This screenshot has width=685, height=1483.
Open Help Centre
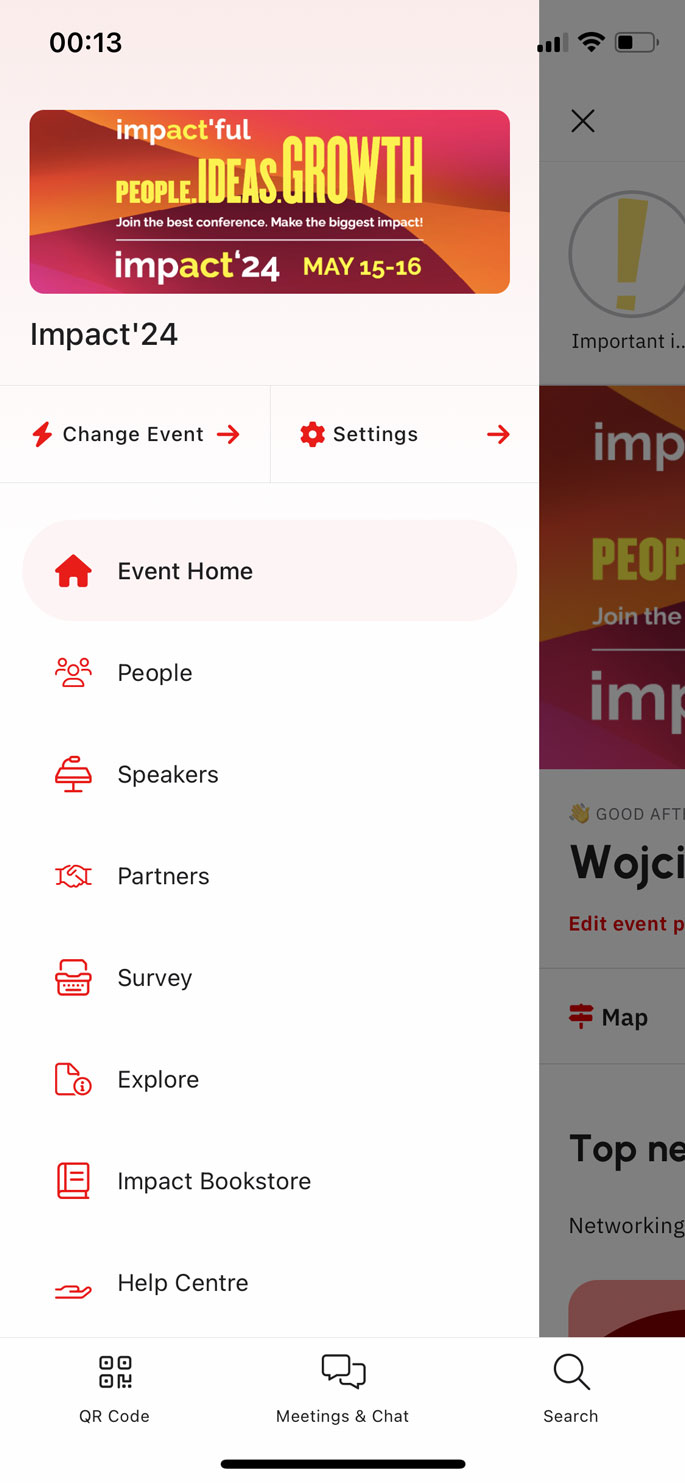(182, 1283)
